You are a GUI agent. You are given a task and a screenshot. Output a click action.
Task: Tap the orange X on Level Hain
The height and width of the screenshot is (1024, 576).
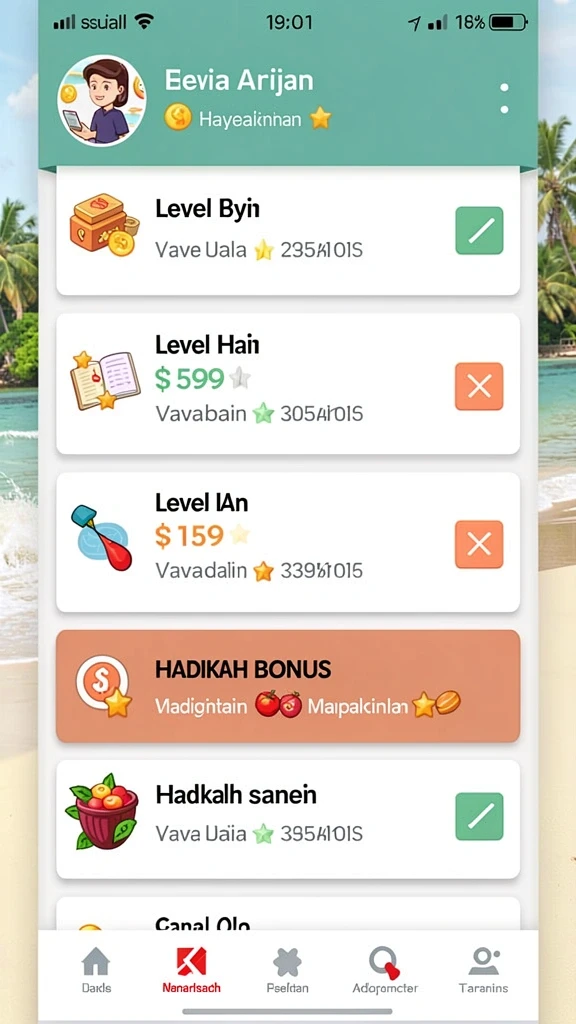point(479,387)
